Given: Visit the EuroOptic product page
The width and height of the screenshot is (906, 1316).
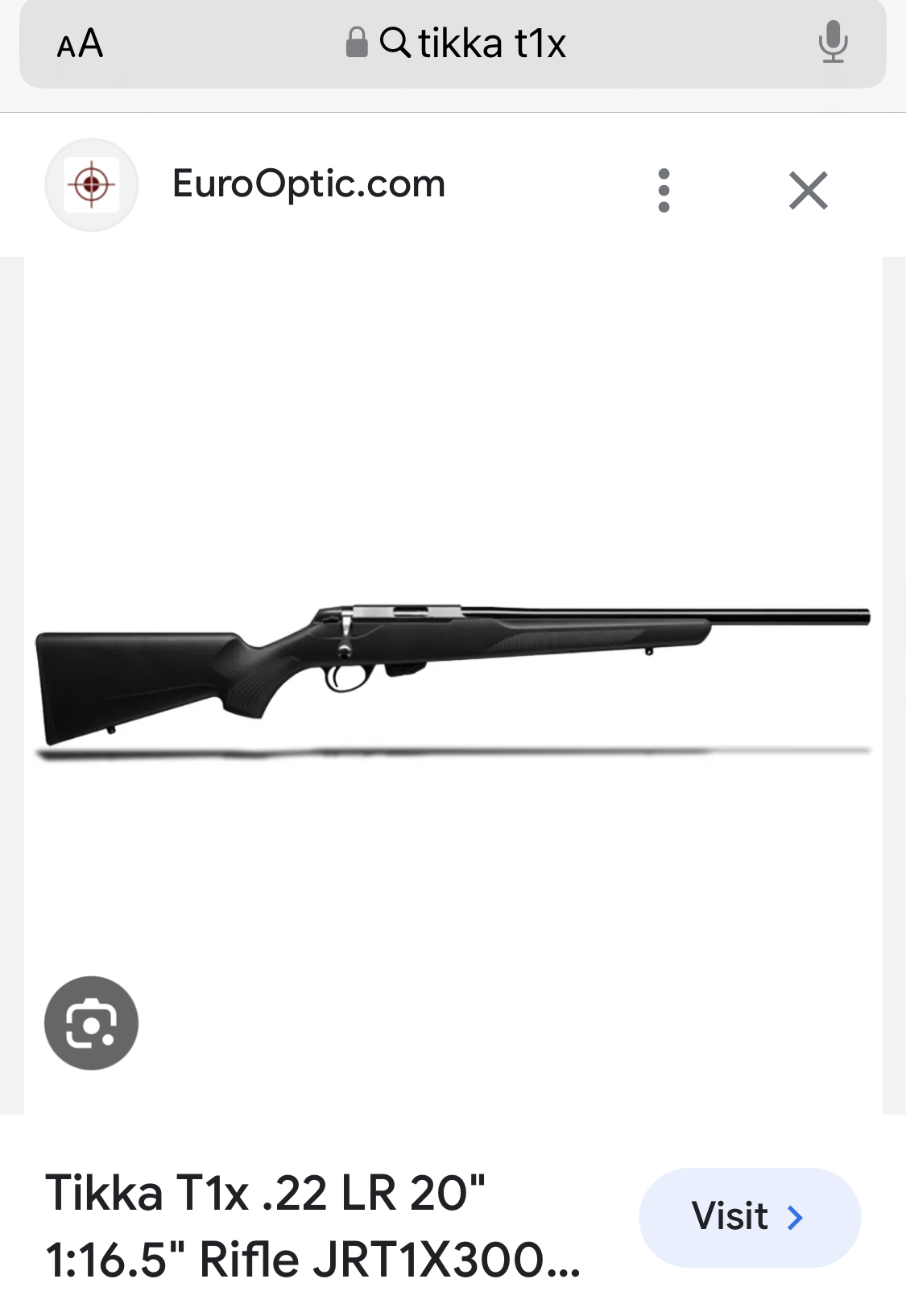Looking at the screenshot, I should (x=749, y=1216).
